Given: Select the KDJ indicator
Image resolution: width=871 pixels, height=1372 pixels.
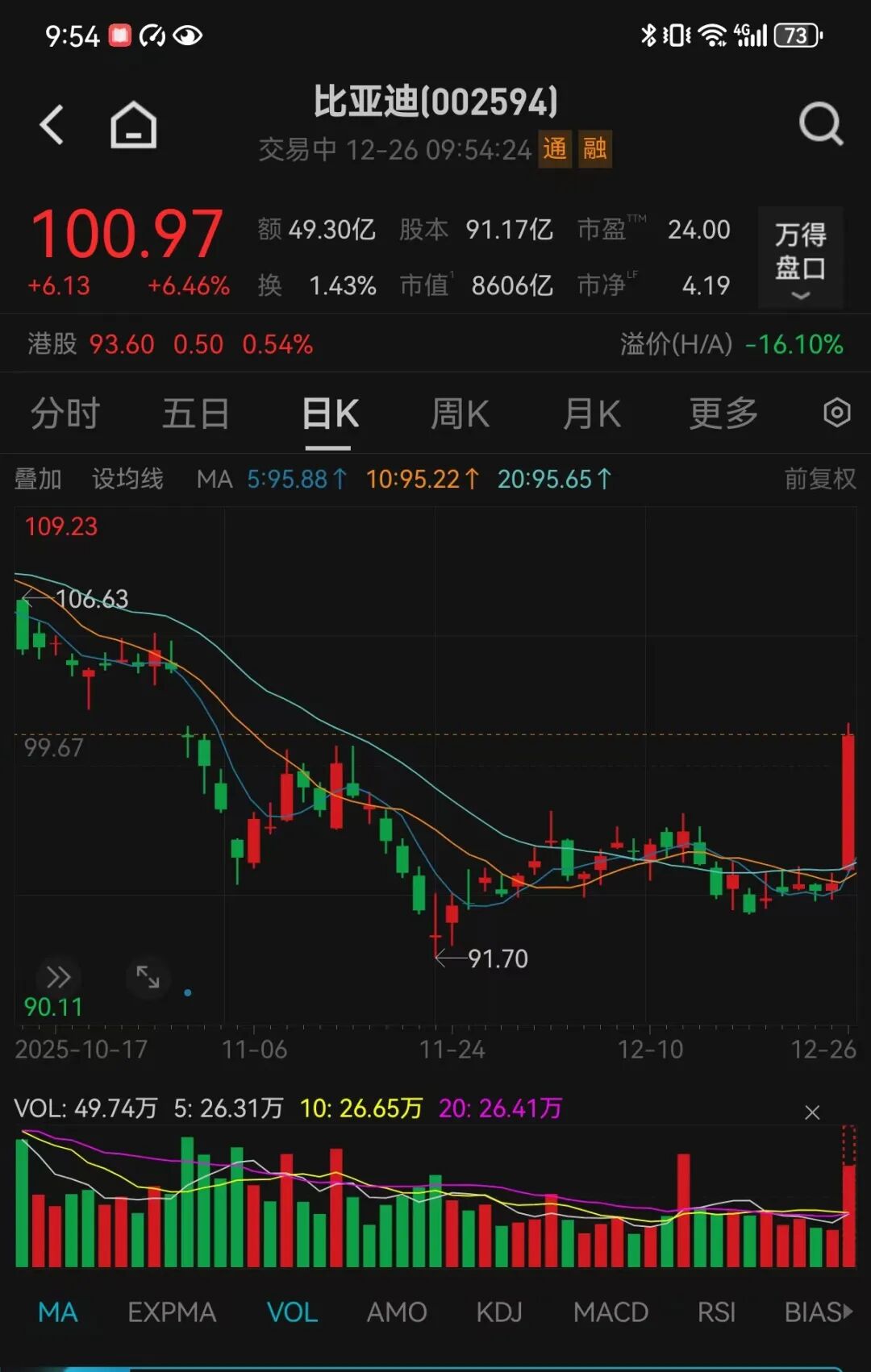Looking at the screenshot, I should click(498, 1312).
